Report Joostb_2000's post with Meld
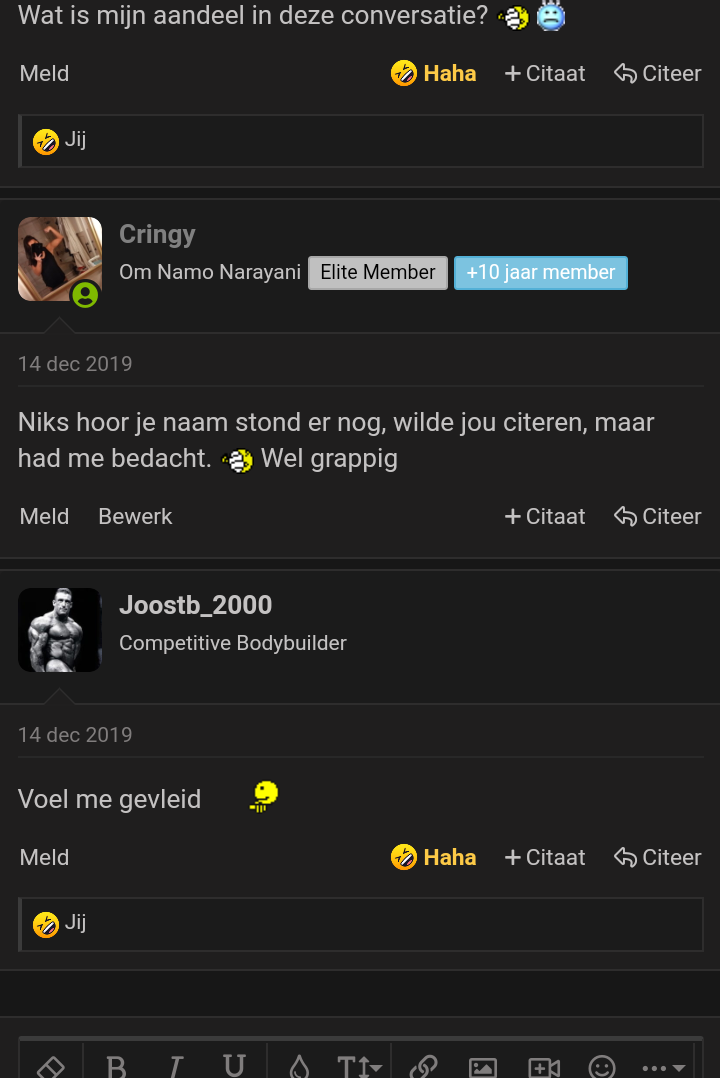The width and height of the screenshot is (720, 1078). click(x=45, y=858)
